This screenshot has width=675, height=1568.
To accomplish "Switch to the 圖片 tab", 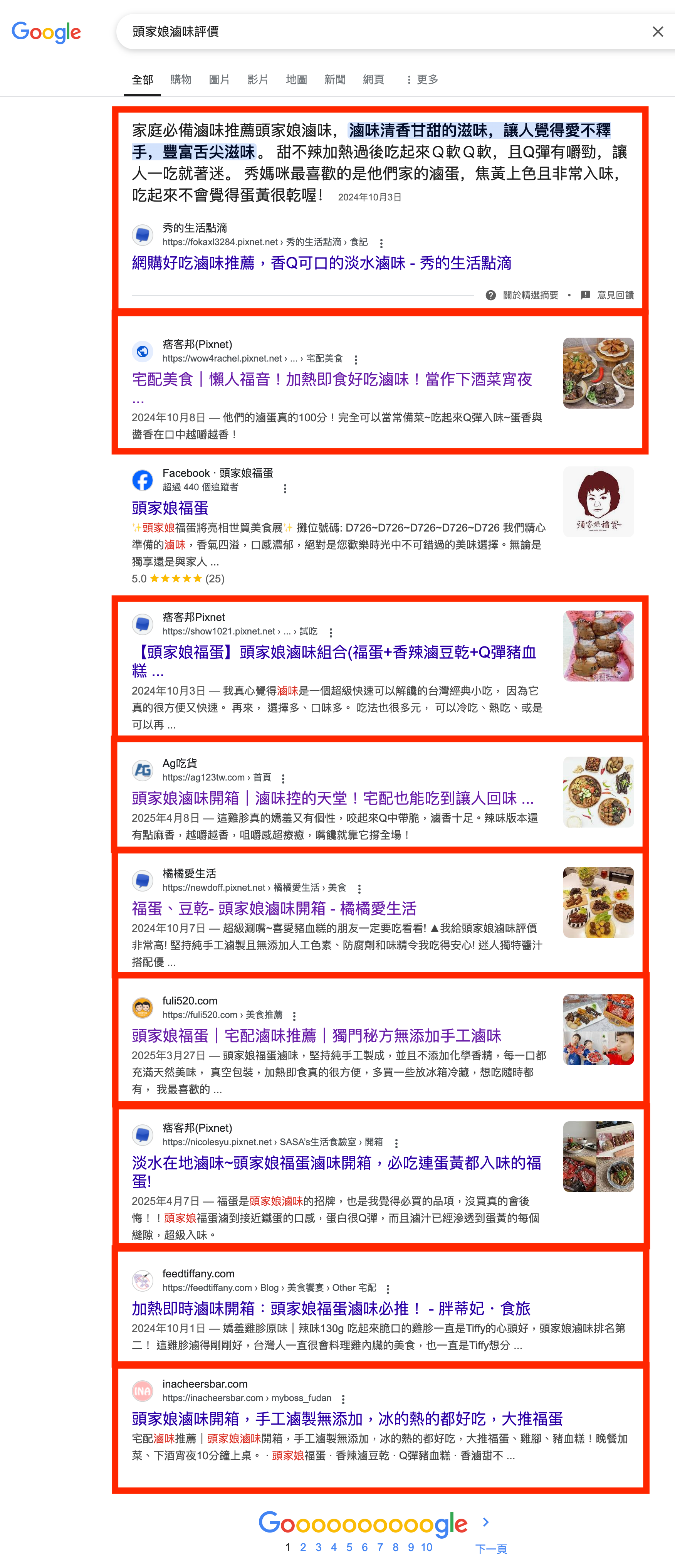I will (219, 79).
